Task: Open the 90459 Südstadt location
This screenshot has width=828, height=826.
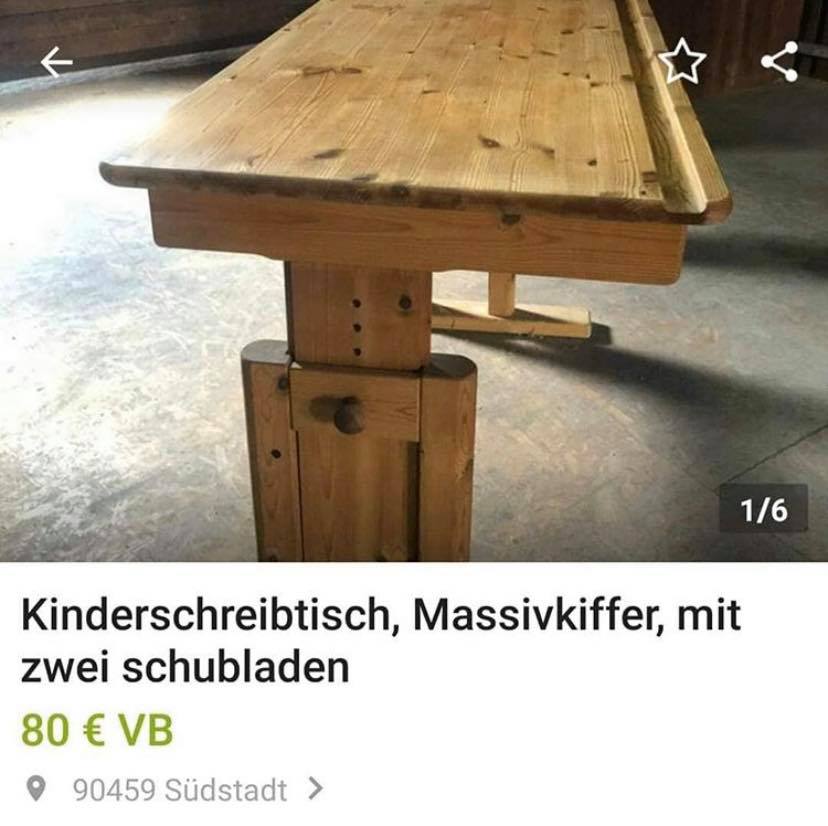Action: [x=180, y=790]
